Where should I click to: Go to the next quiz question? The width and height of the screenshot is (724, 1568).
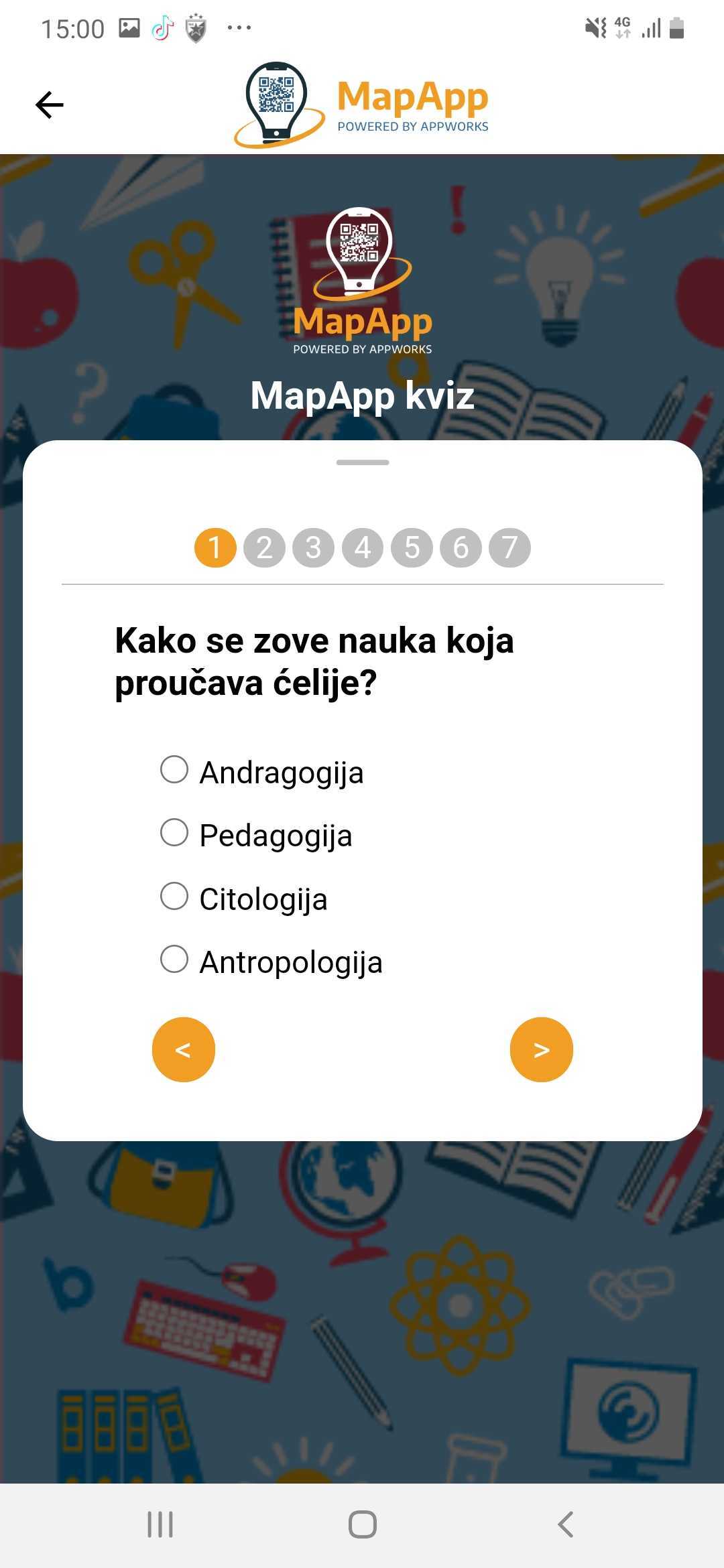click(541, 1049)
